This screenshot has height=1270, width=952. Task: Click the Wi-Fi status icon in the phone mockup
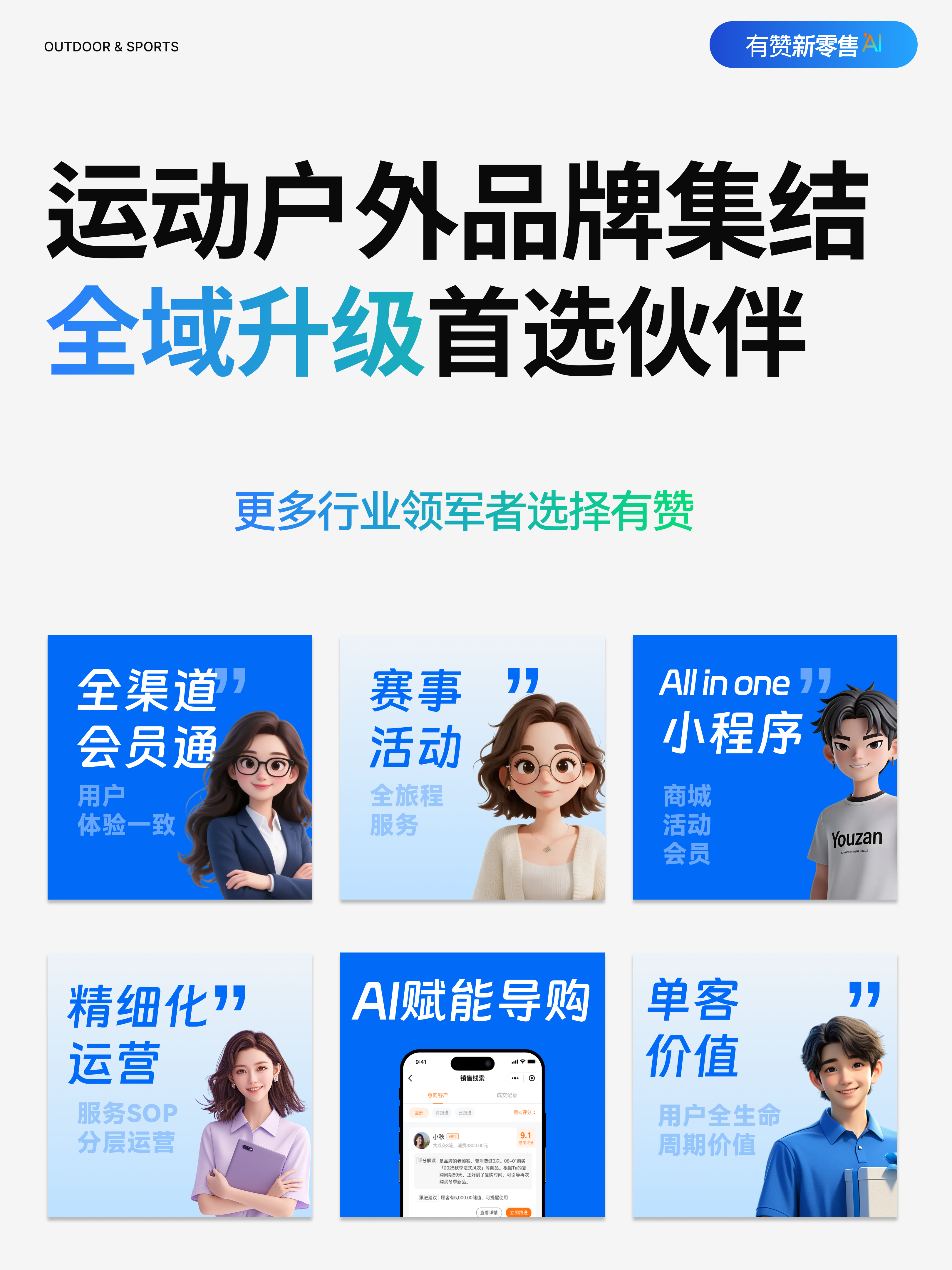click(x=523, y=1062)
